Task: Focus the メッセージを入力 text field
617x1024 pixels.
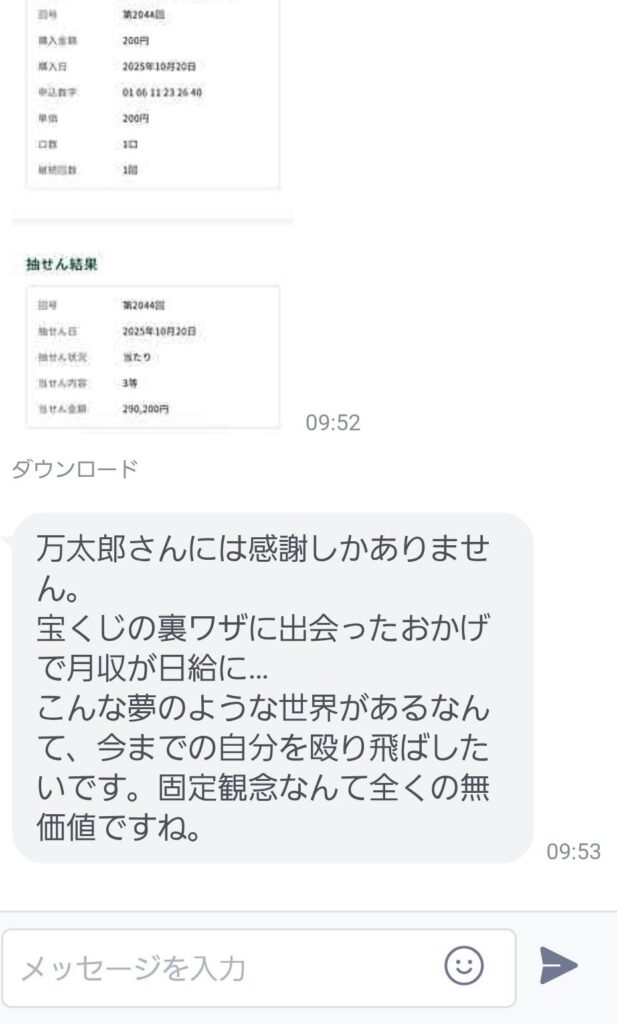Action: (x=220, y=967)
